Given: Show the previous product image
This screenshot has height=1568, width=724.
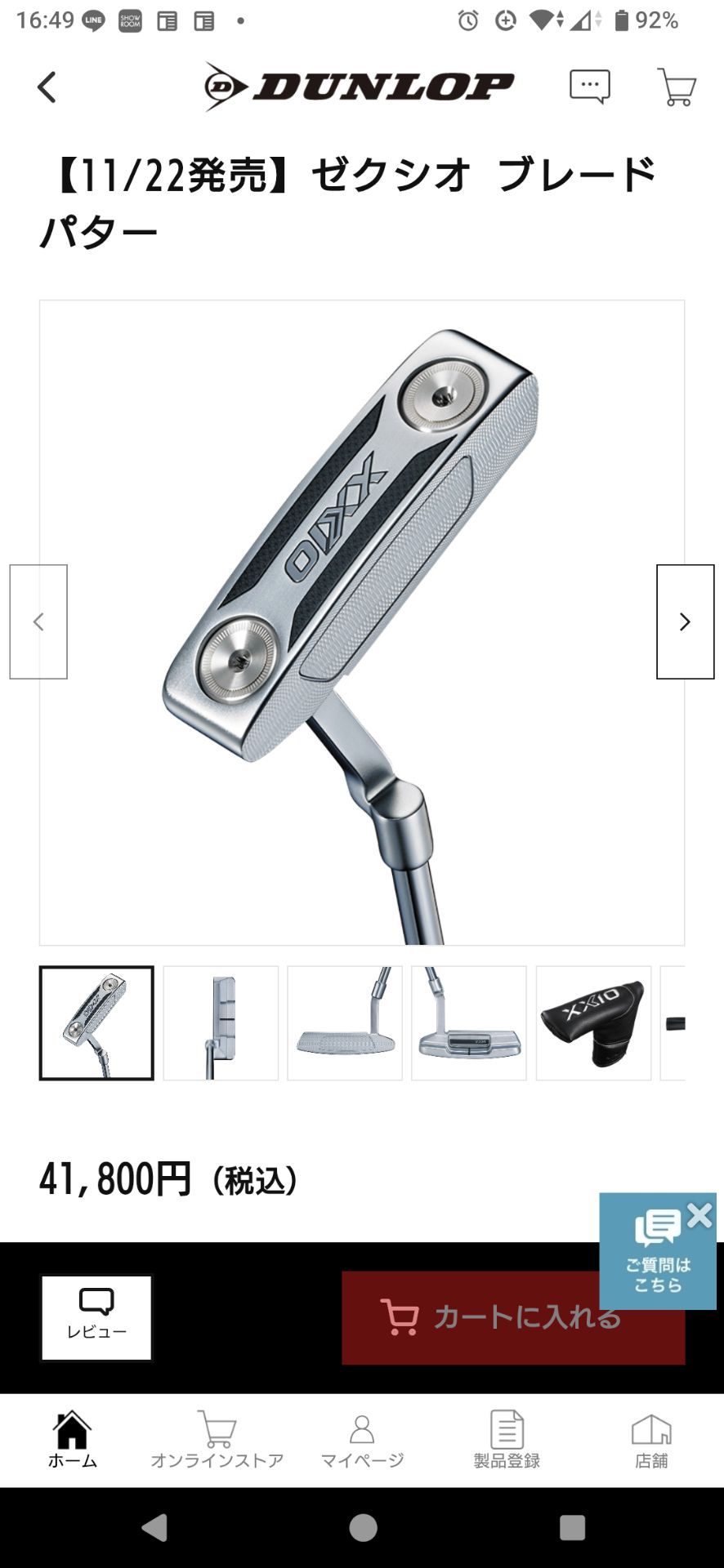Looking at the screenshot, I should coord(38,621).
